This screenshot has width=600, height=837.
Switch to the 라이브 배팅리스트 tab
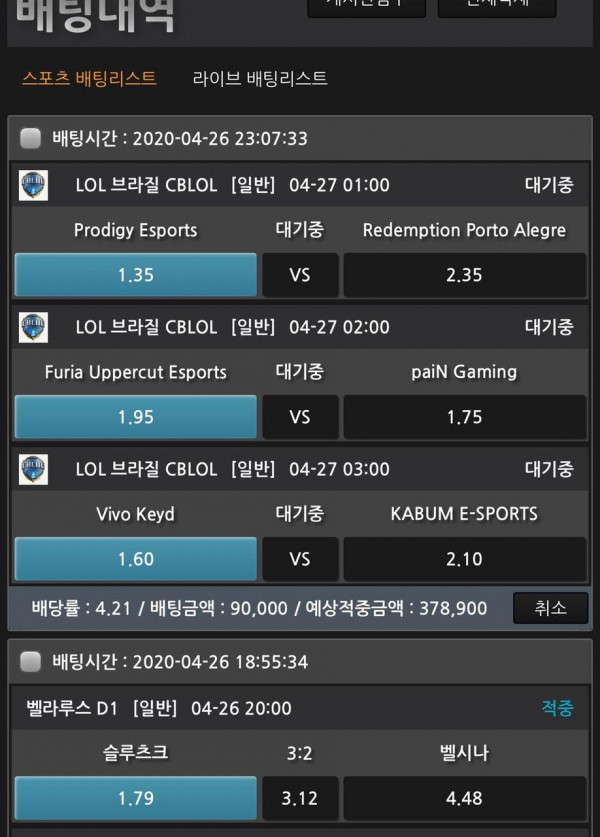pyautogui.click(x=260, y=78)
